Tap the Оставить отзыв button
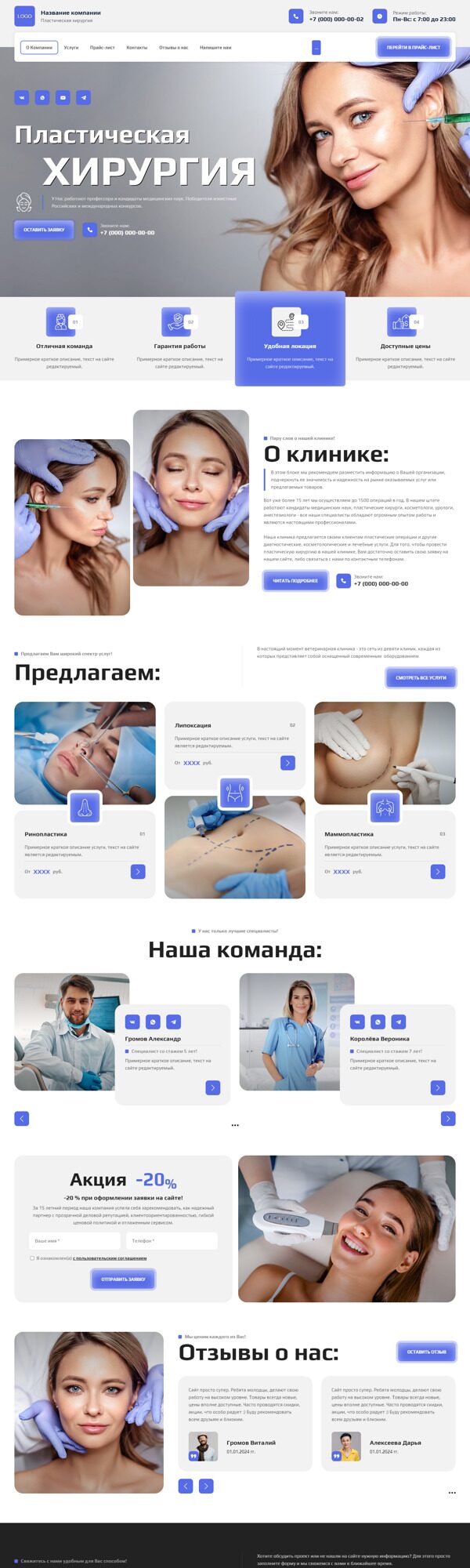 [x=426, y=1352]
